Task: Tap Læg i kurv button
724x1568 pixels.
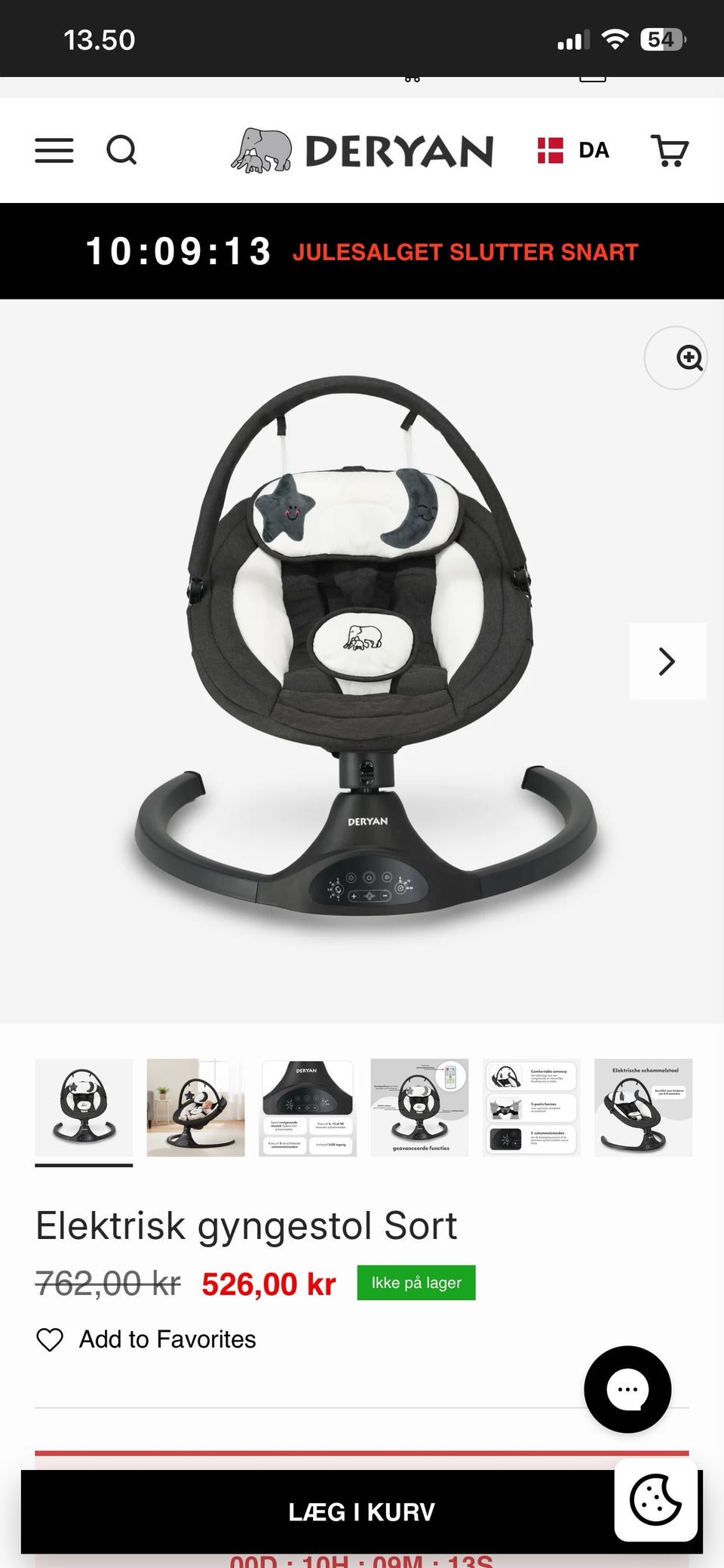Action: point(361,1511)
